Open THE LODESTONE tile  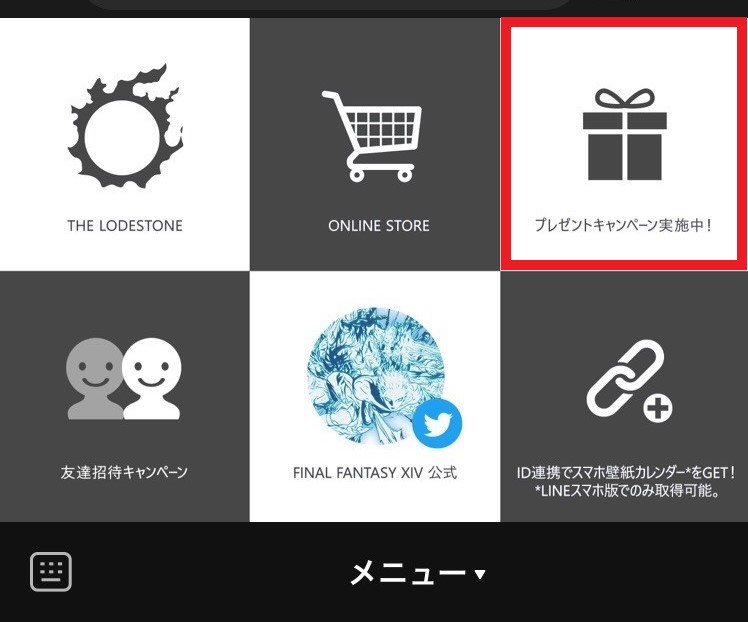[125, 145]
